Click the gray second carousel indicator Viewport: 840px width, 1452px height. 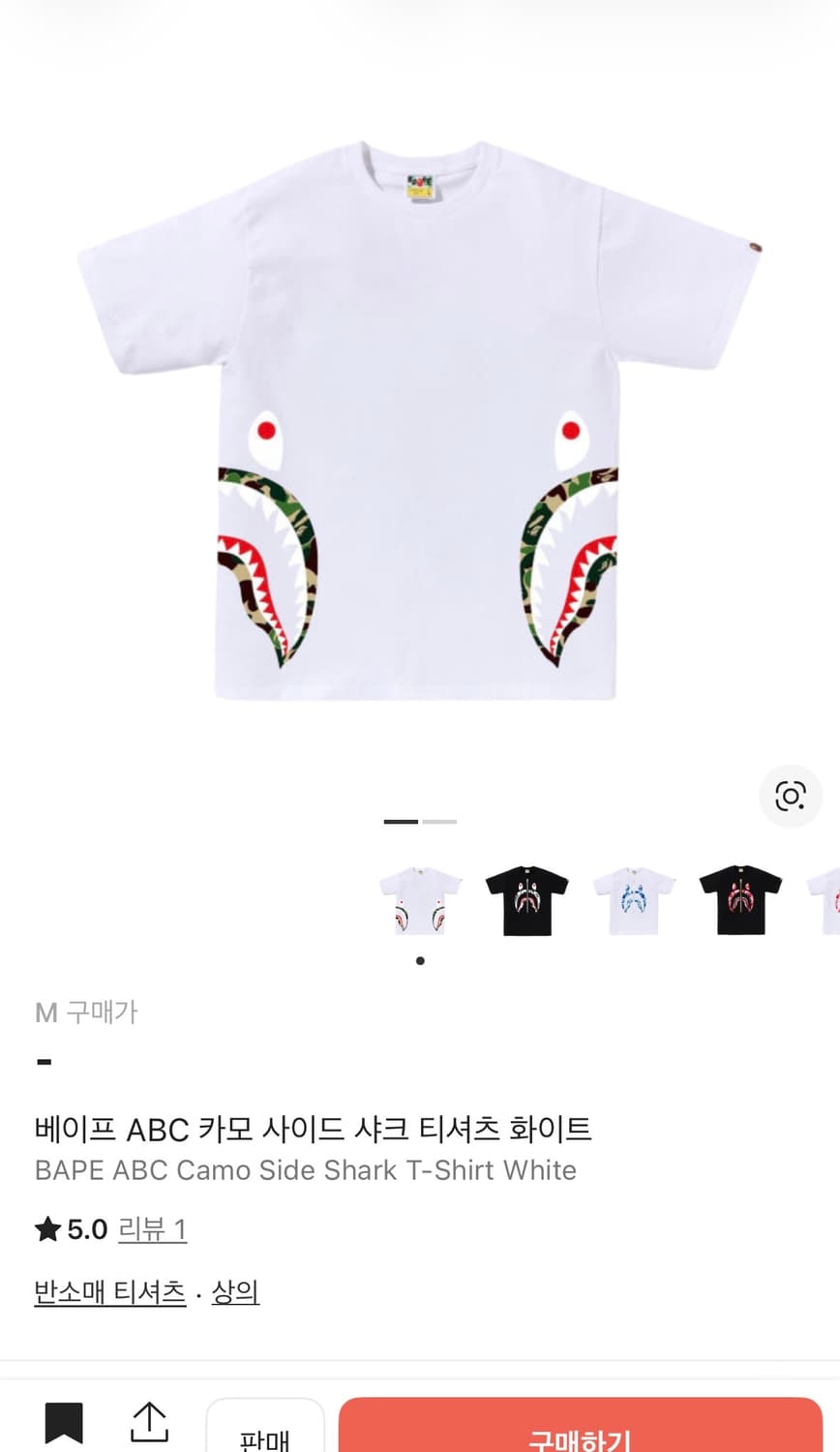(x=441, y=821)
